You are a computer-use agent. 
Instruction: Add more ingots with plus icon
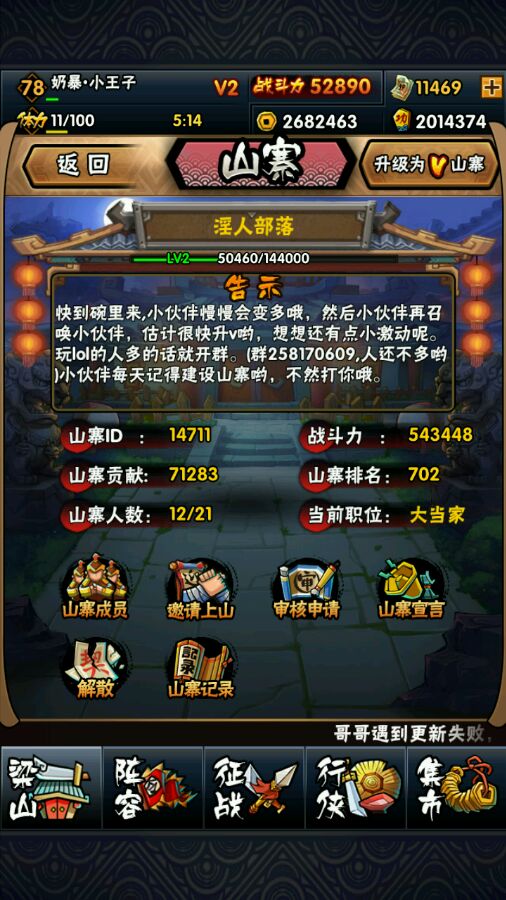point(491,87)
